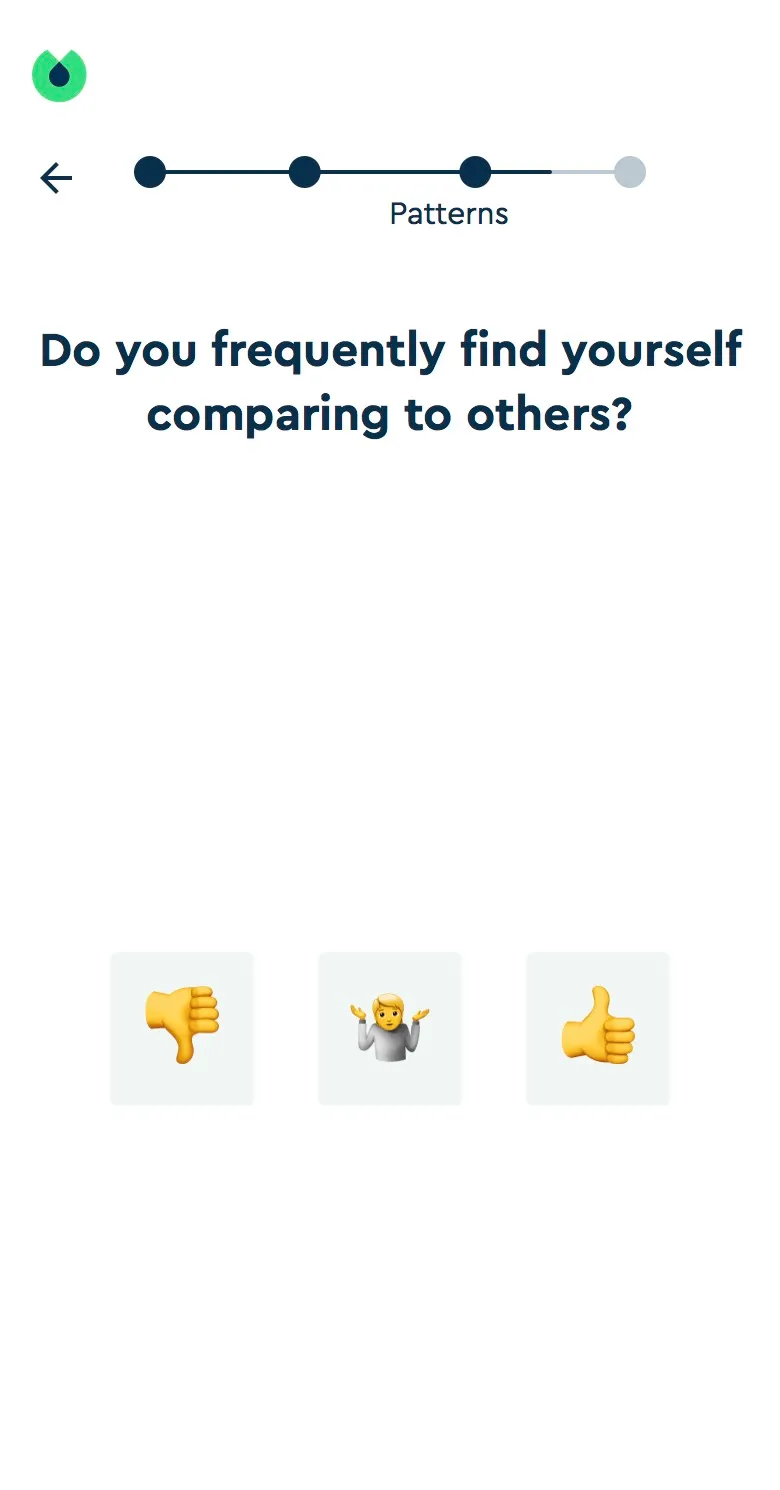Screen dimensions: 780x1490
Task: Answer no with the thumbs down
Action: point(182,1028)
